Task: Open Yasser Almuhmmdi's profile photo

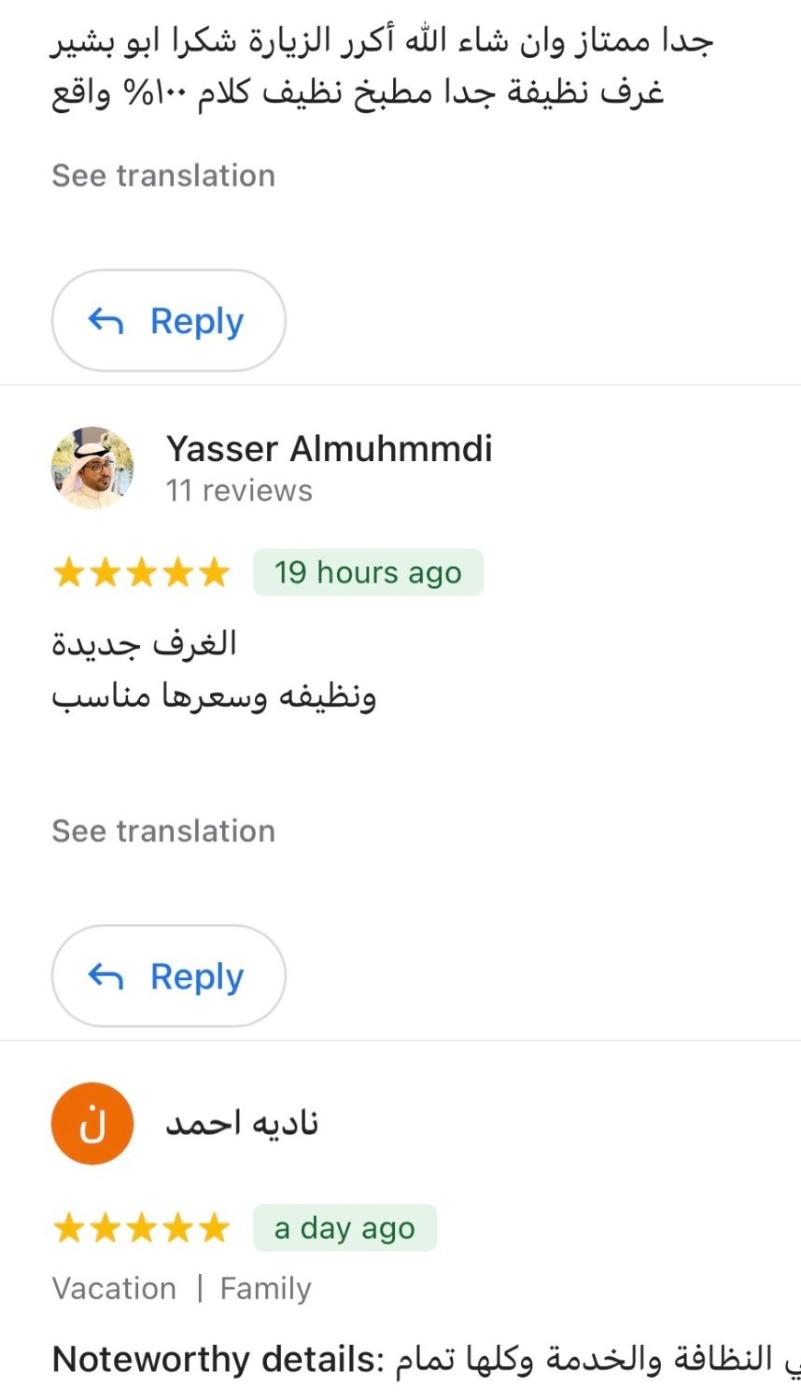Action: (x=92, y=468)
